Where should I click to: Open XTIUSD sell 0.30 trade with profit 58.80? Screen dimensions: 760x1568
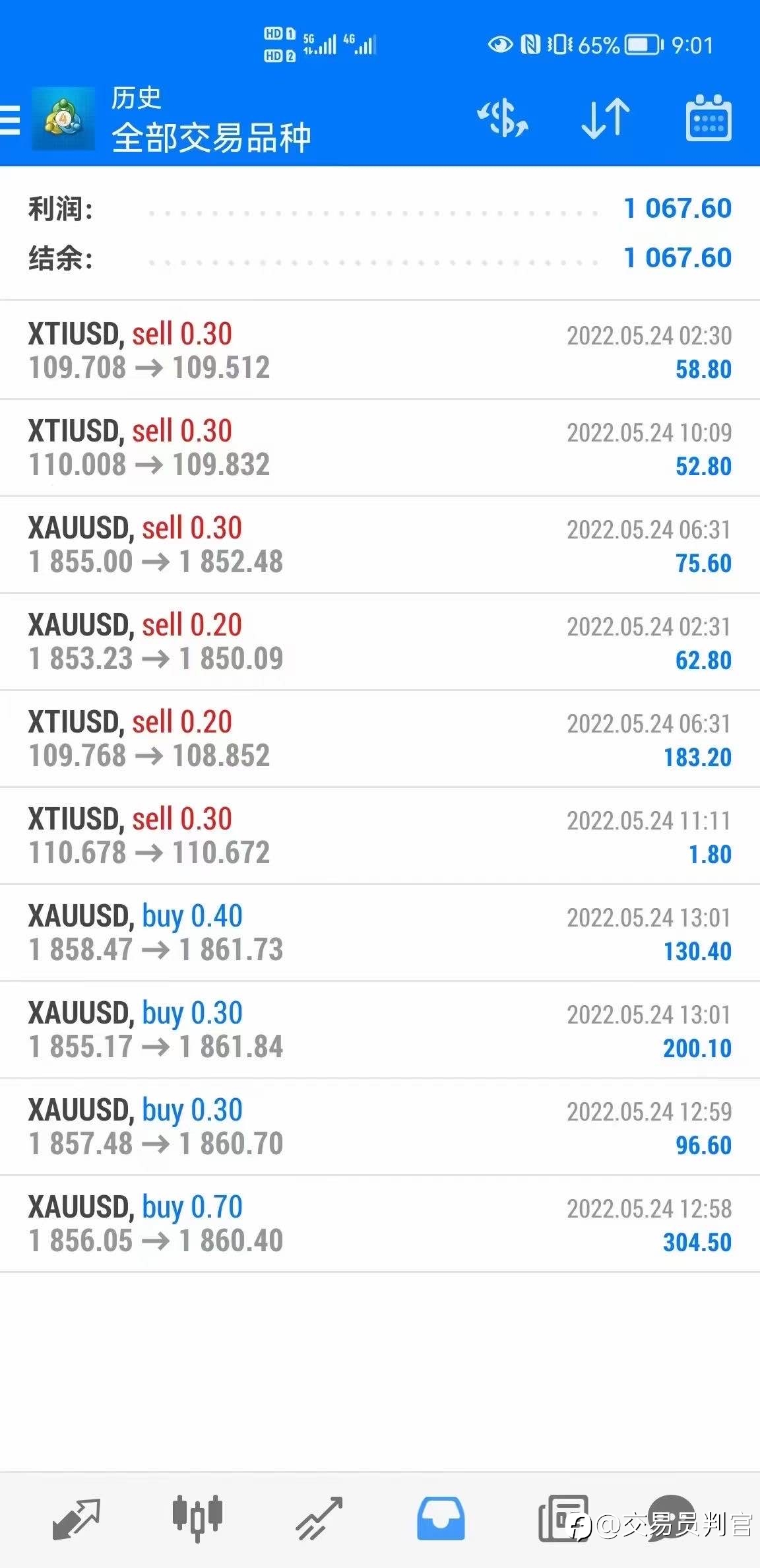[x=380, y=350]
